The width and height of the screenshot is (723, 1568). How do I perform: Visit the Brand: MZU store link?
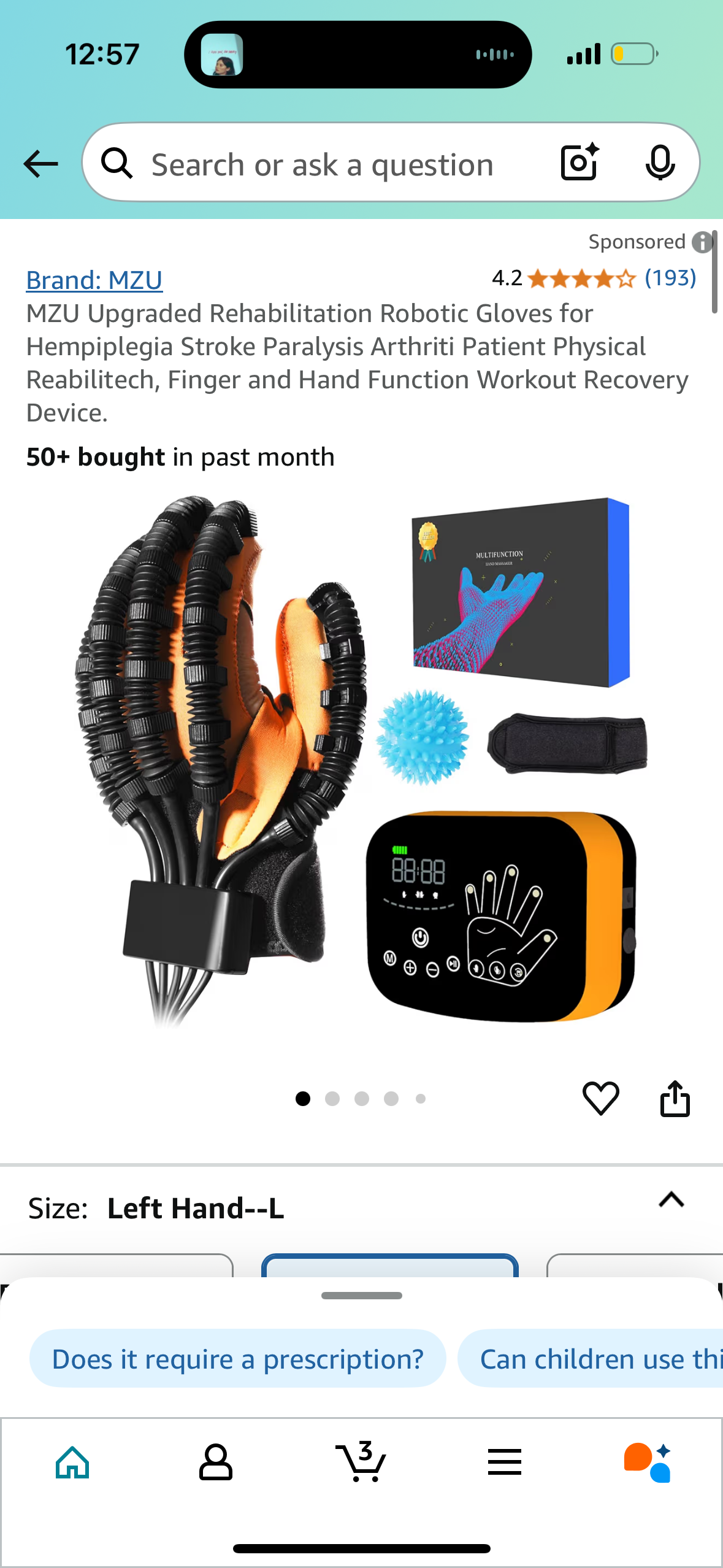point(94,280)
